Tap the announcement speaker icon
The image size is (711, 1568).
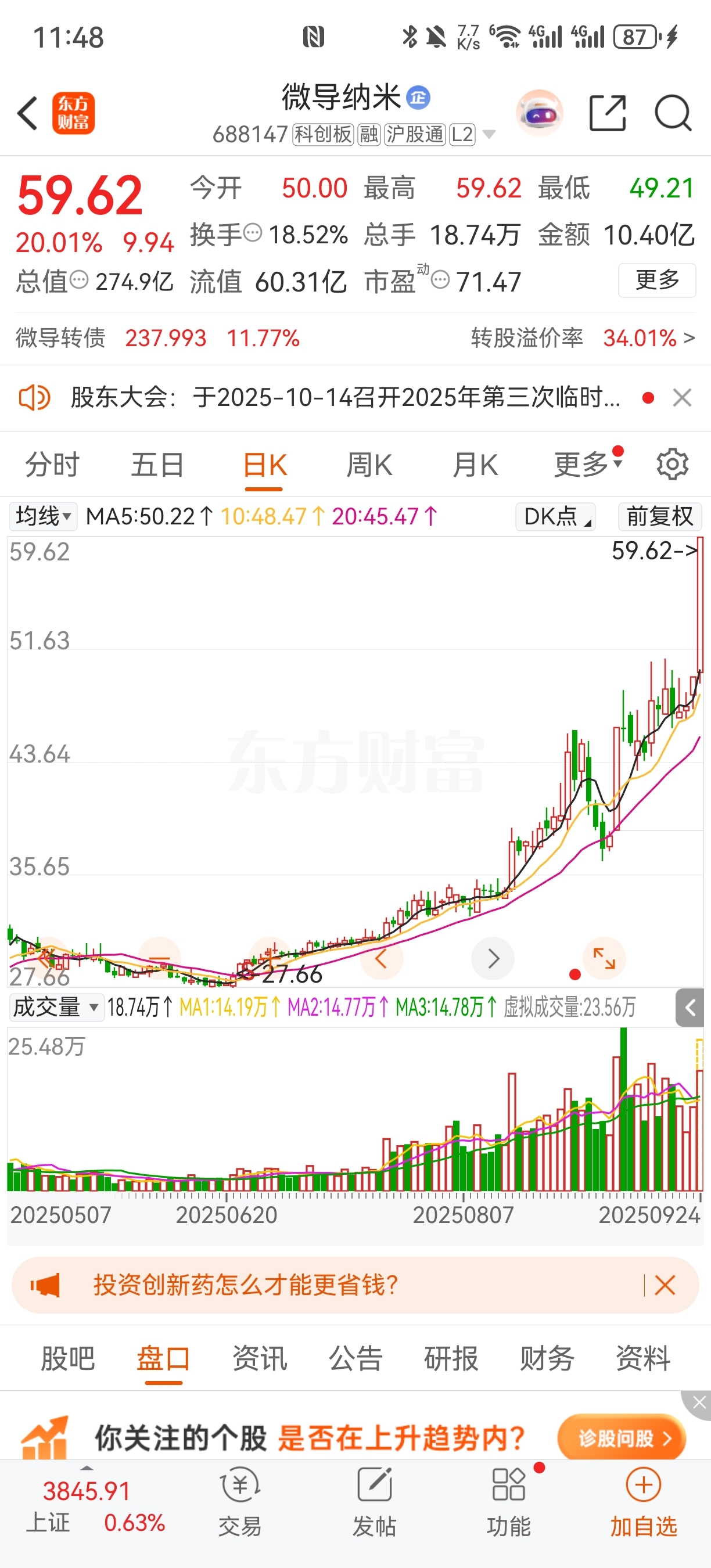[35, 397]
